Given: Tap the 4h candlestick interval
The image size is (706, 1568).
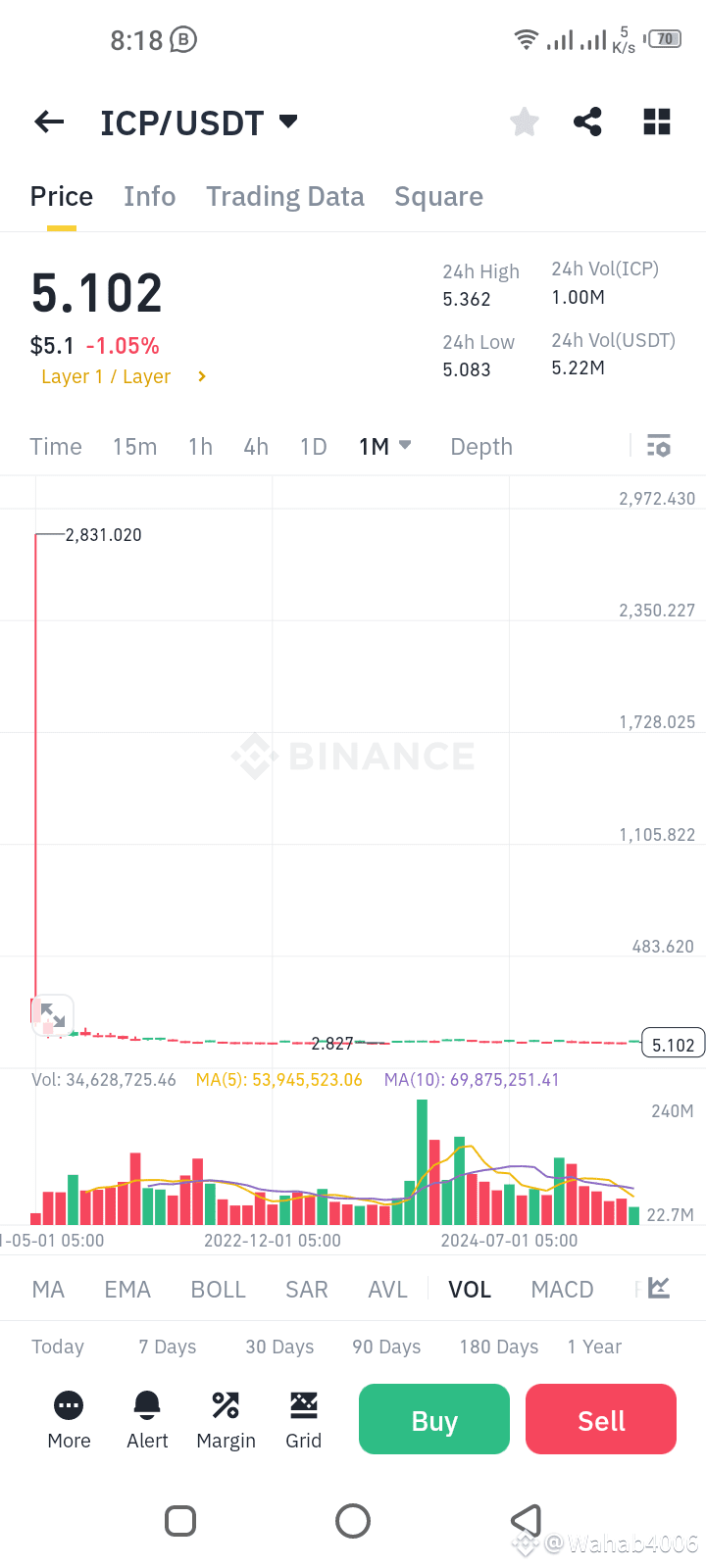Looking at the screenshot, I should (255, 446).
